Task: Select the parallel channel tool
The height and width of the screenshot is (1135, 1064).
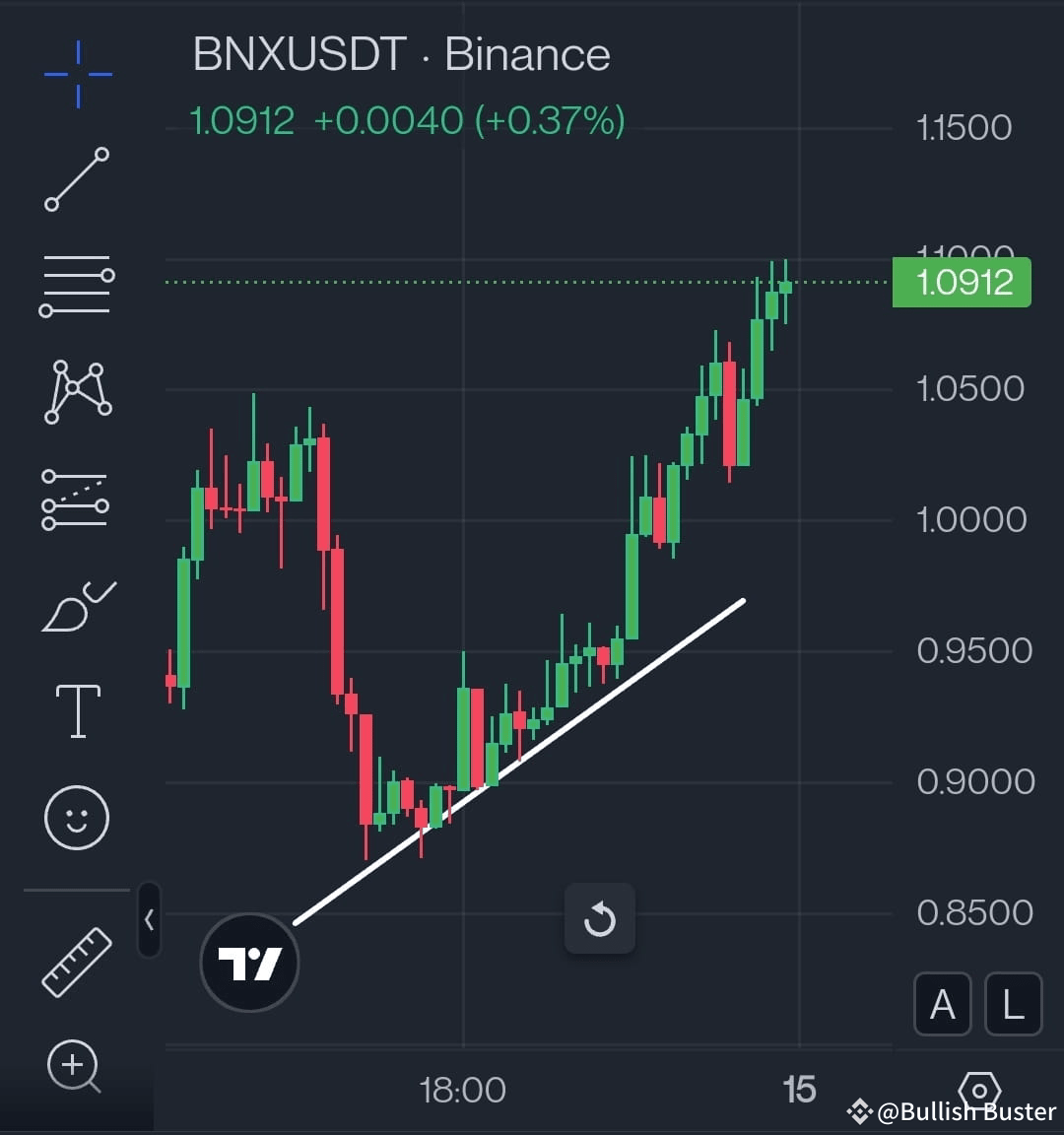Action: pyautogui.click(x=77, y=501)
